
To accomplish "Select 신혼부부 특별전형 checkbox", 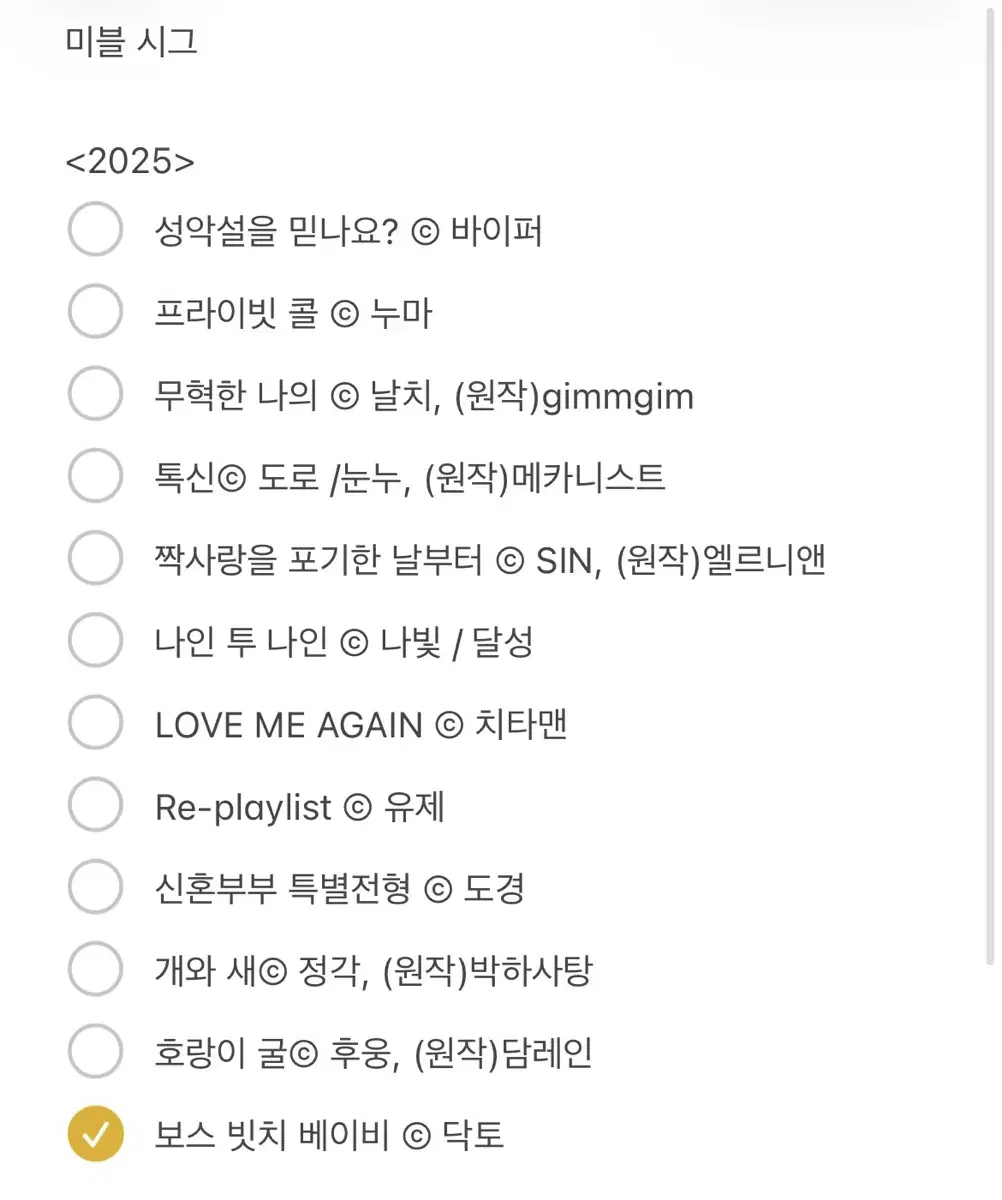I will point(95,888).
